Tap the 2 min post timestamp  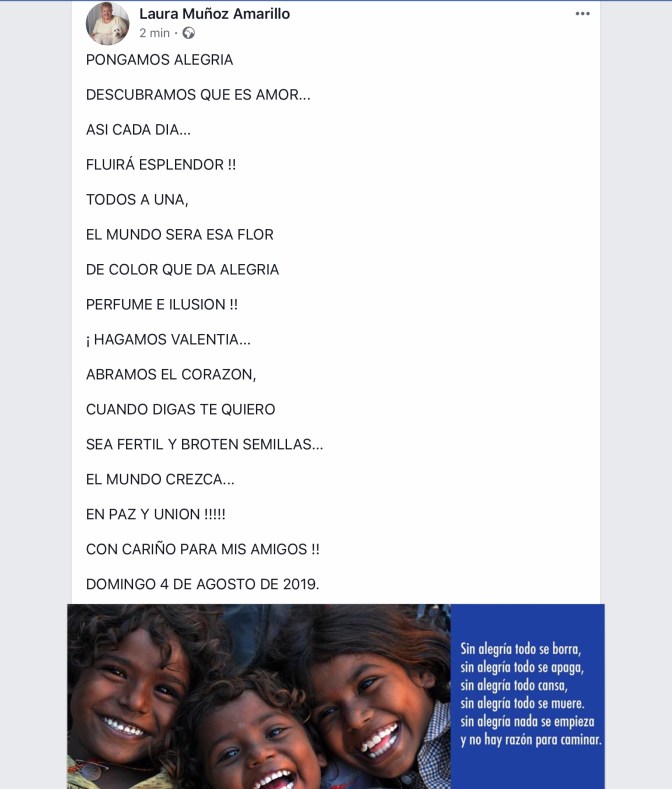pos(155,33)
